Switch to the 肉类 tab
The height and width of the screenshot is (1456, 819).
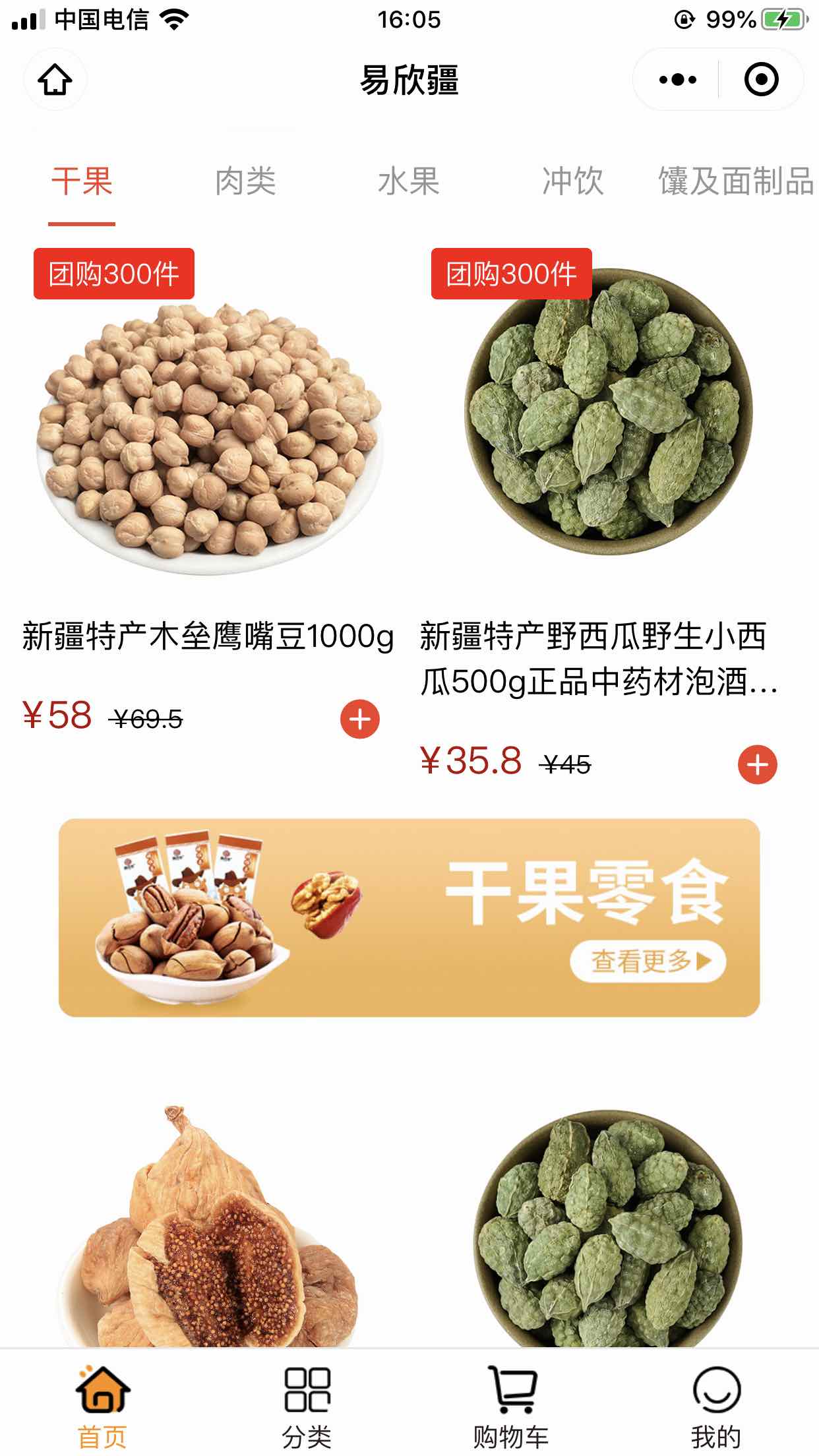coord(245,181)
